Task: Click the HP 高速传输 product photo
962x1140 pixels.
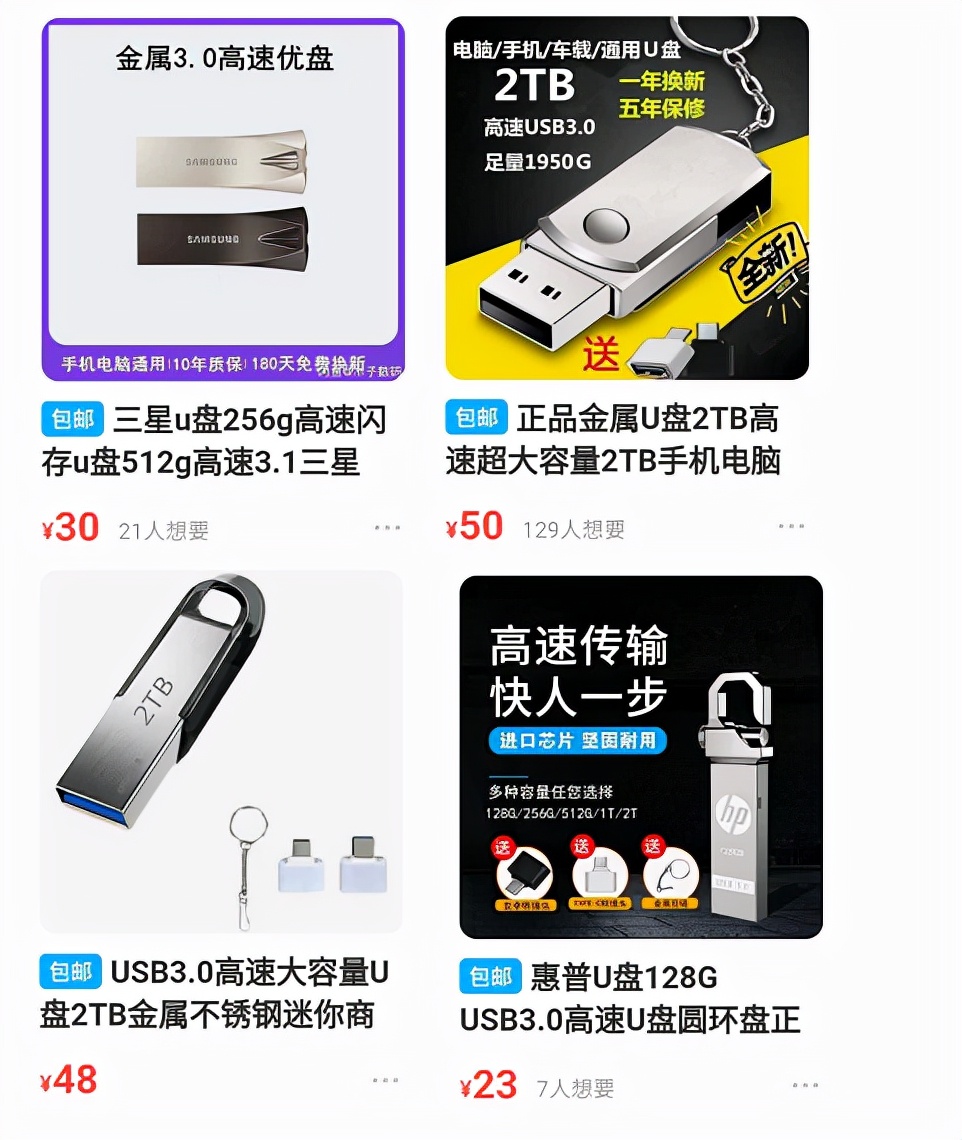Action: point(639,755)
